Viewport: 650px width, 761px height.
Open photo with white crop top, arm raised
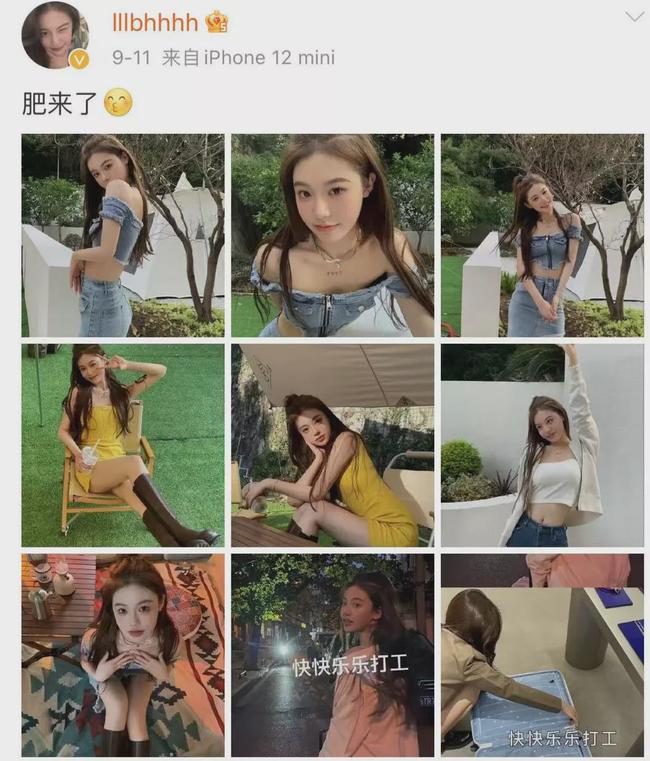coord(542,445)
